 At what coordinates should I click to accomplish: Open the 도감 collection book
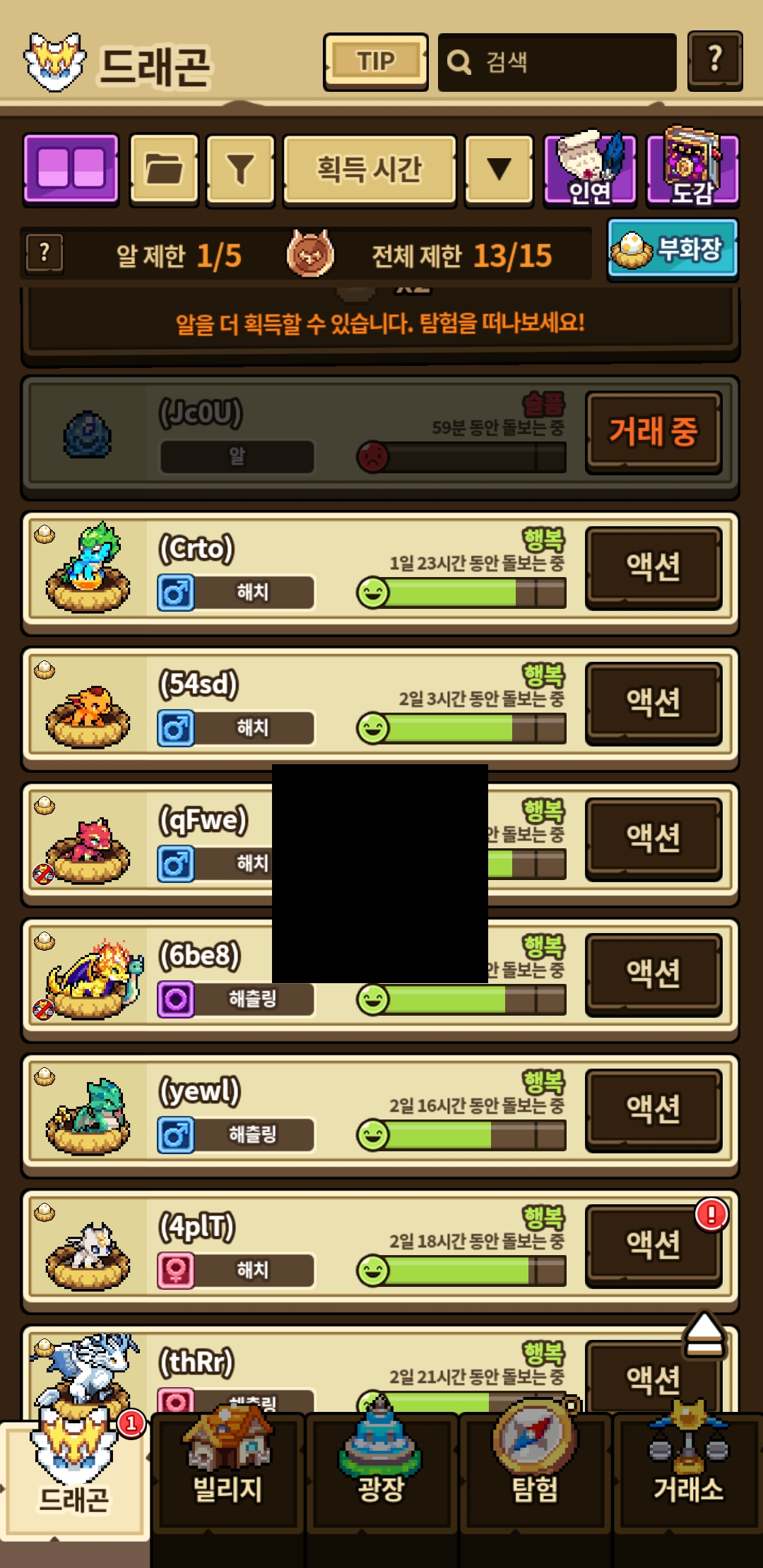(692, 170)
